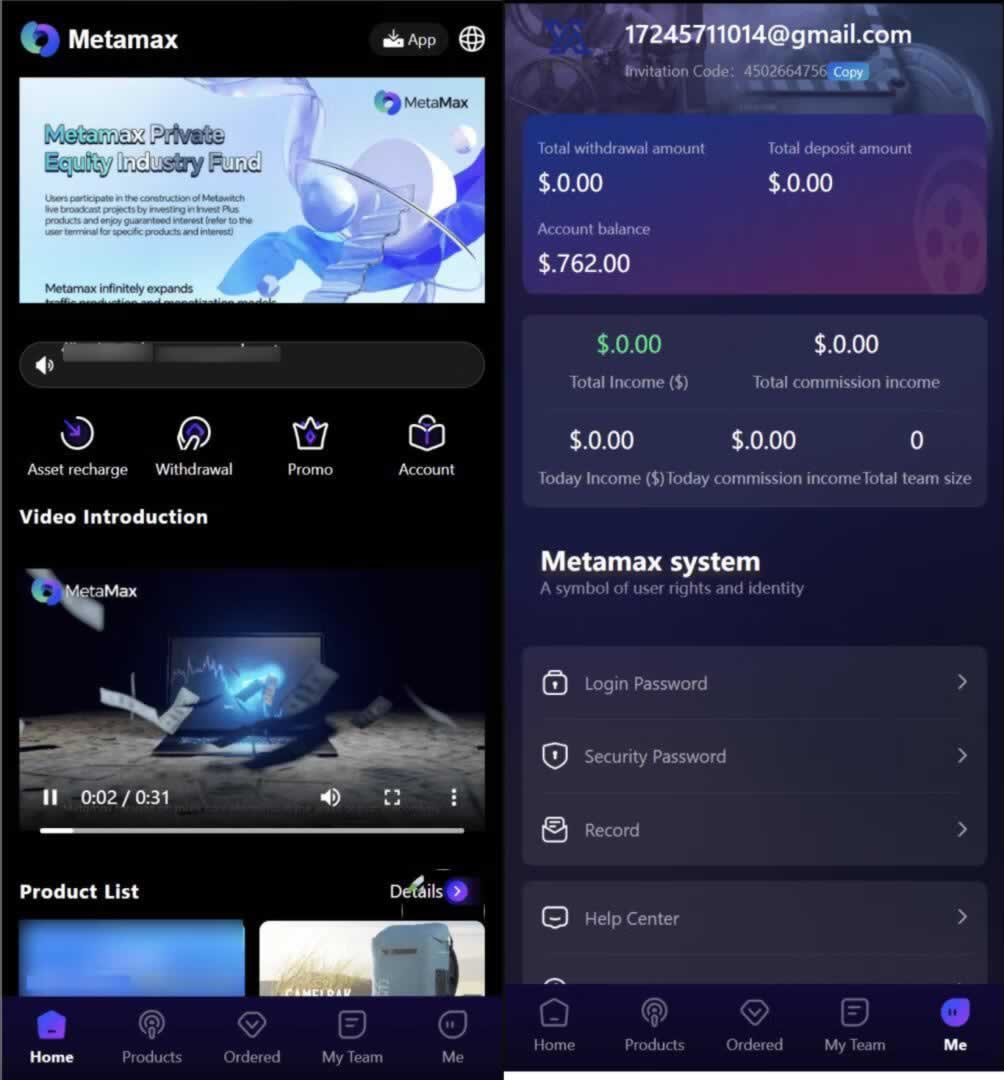Enter fullscreen for the video
The width and height of the screenshot is (1004, 1080).
coord(392,797)
